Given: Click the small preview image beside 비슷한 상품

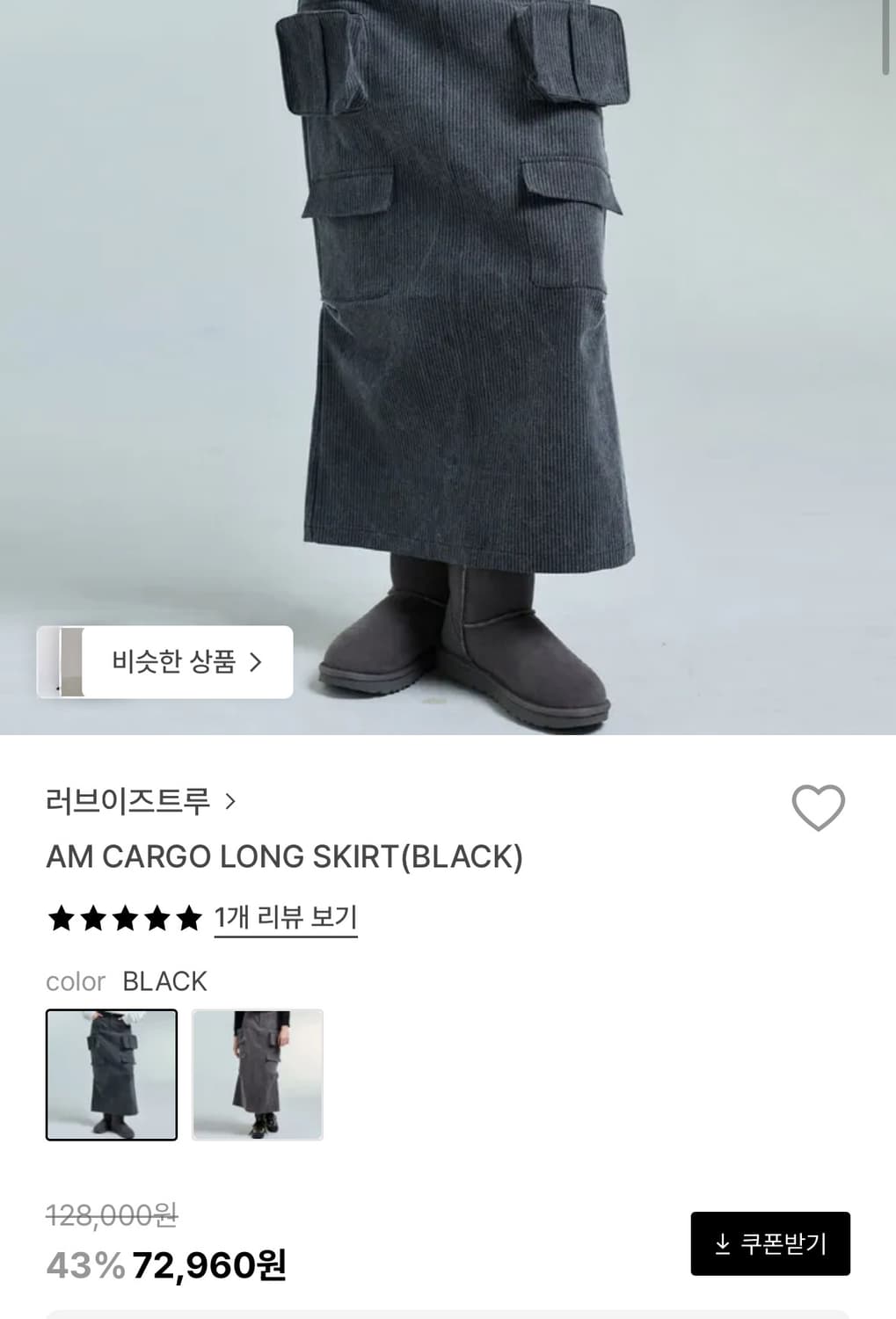Looking at the screenshot, I should [x=69, y=661].
